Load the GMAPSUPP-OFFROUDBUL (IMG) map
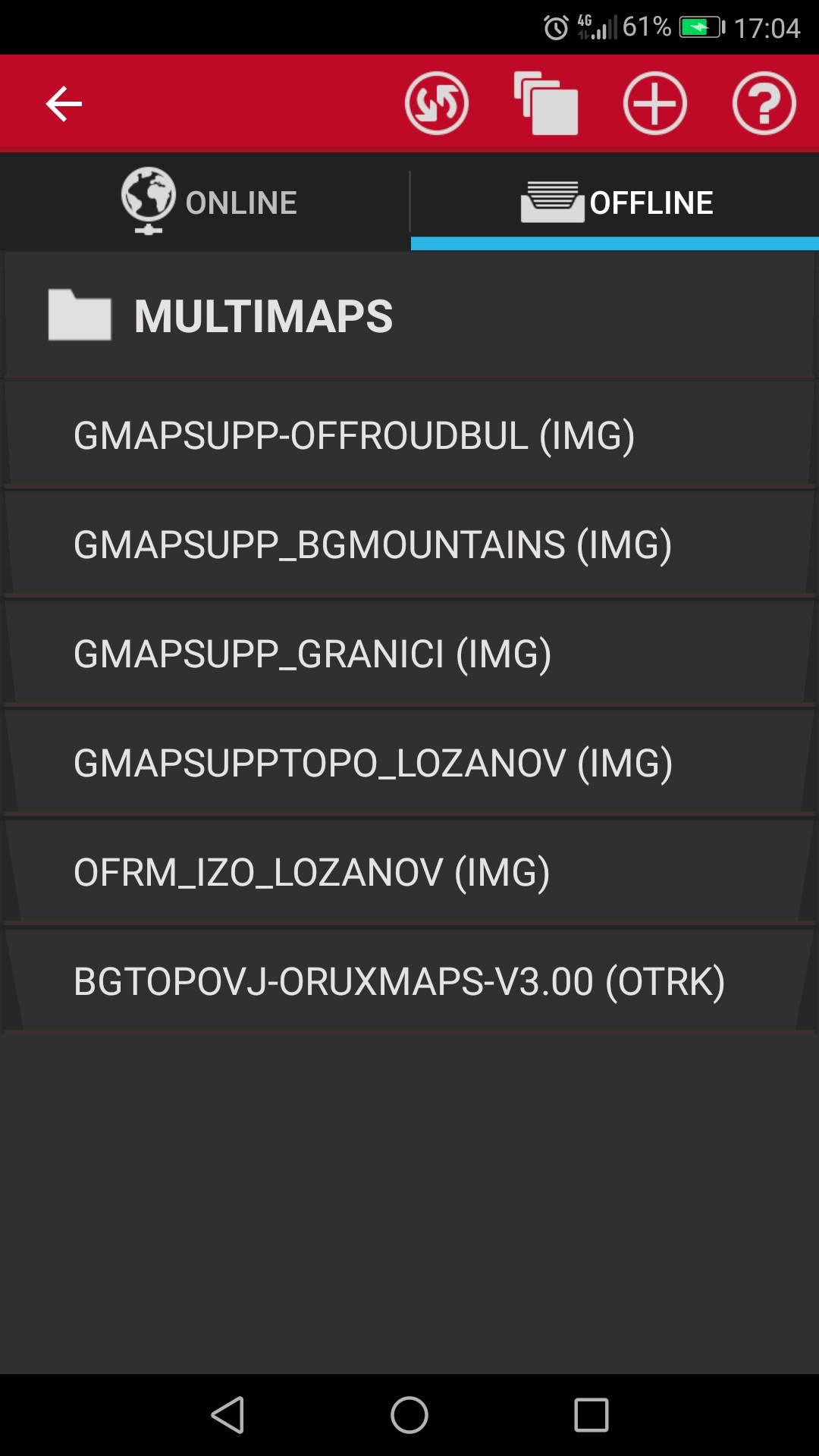 click(409, 435)
